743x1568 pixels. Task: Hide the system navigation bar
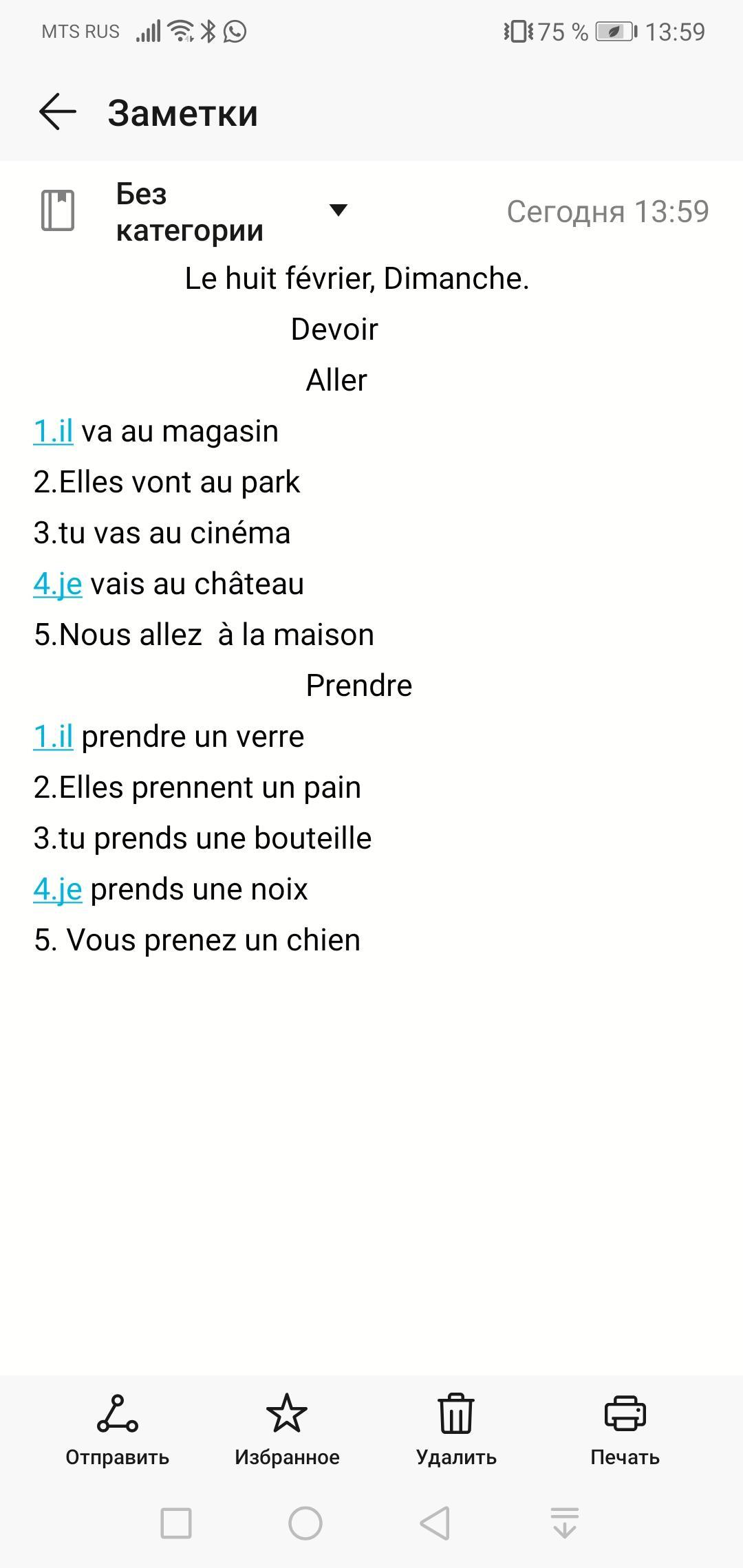[x=565, y=1523]
